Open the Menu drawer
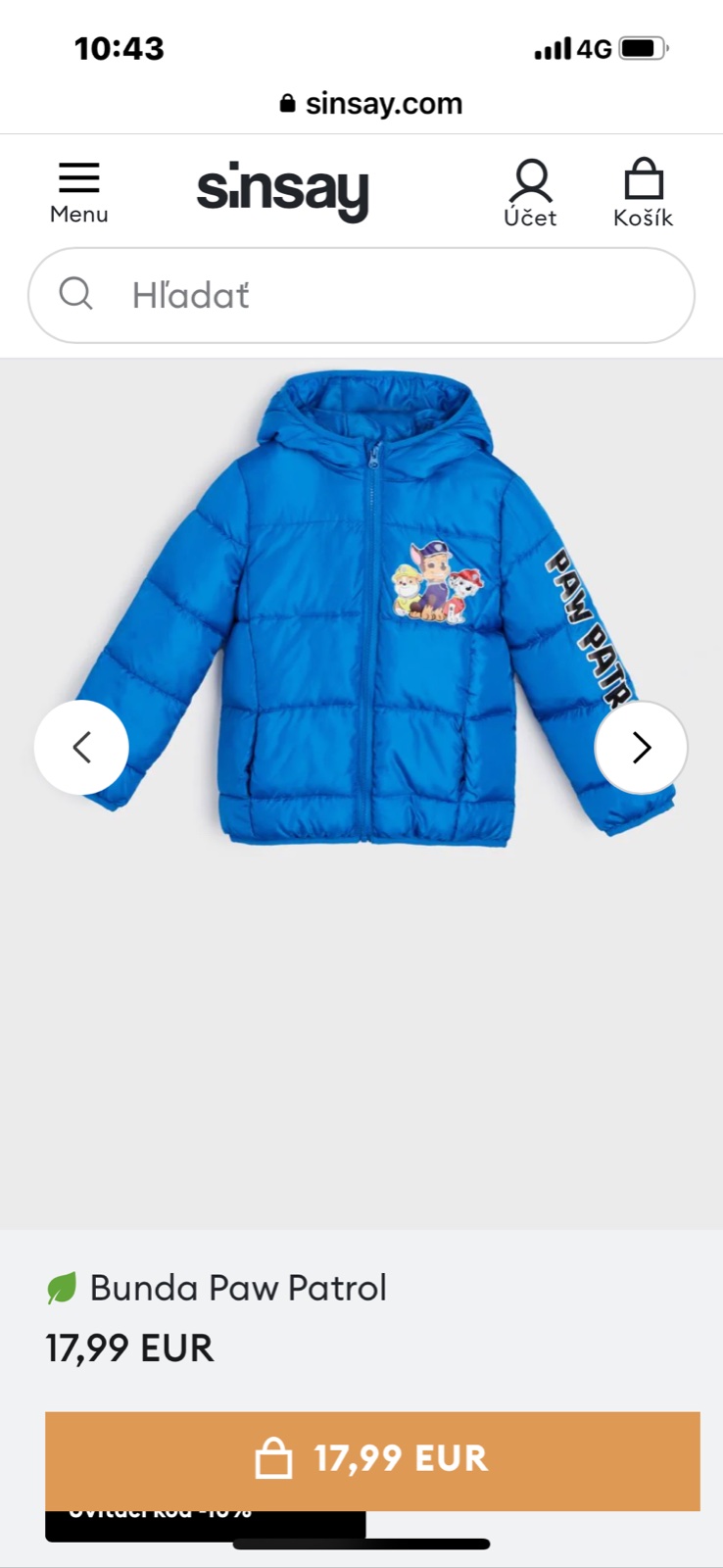 tap(79, 192)
